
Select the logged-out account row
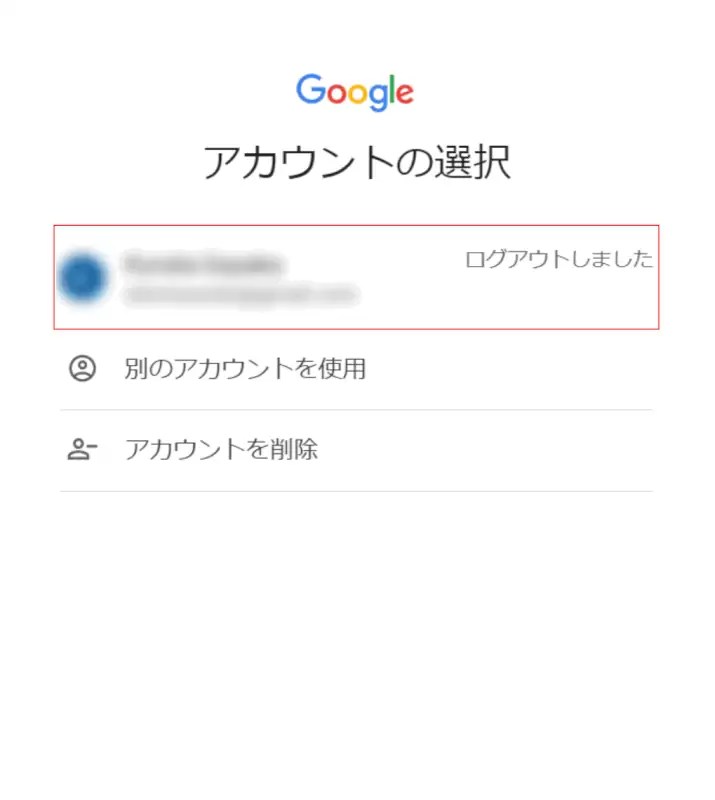pyautogui.click(x=355, y=277)
